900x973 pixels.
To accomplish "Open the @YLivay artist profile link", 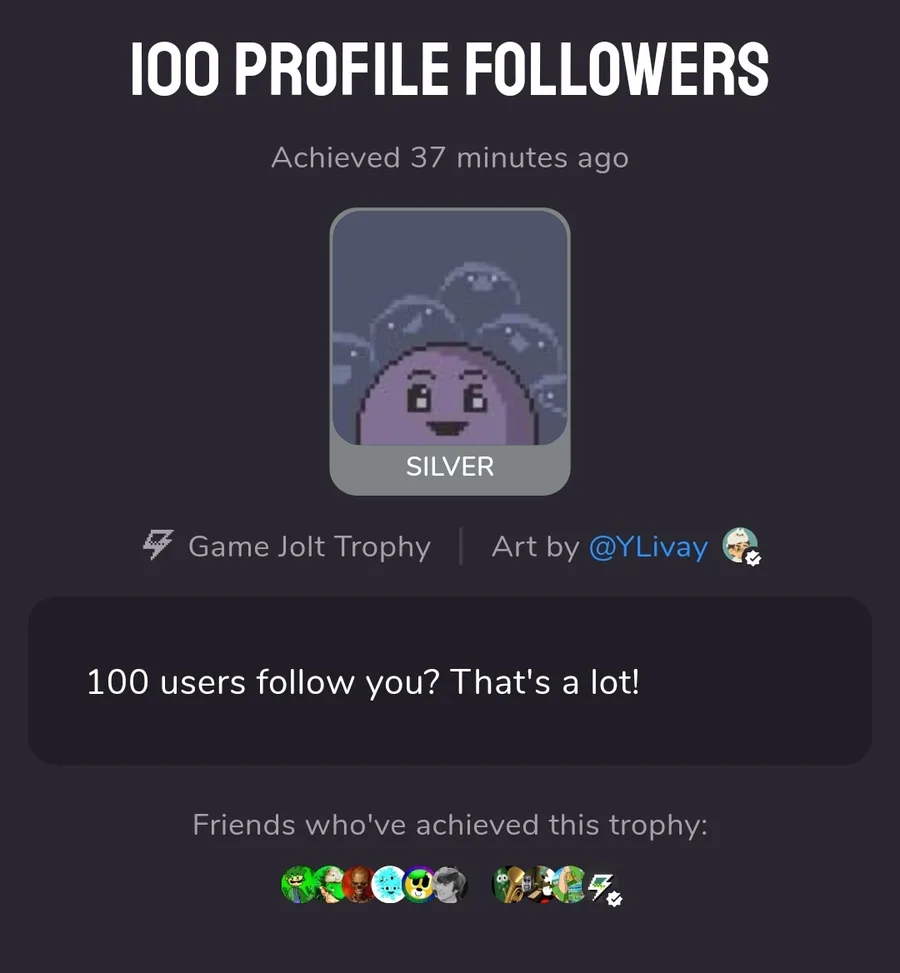I will pyautogui.click(x=648, y=547).
